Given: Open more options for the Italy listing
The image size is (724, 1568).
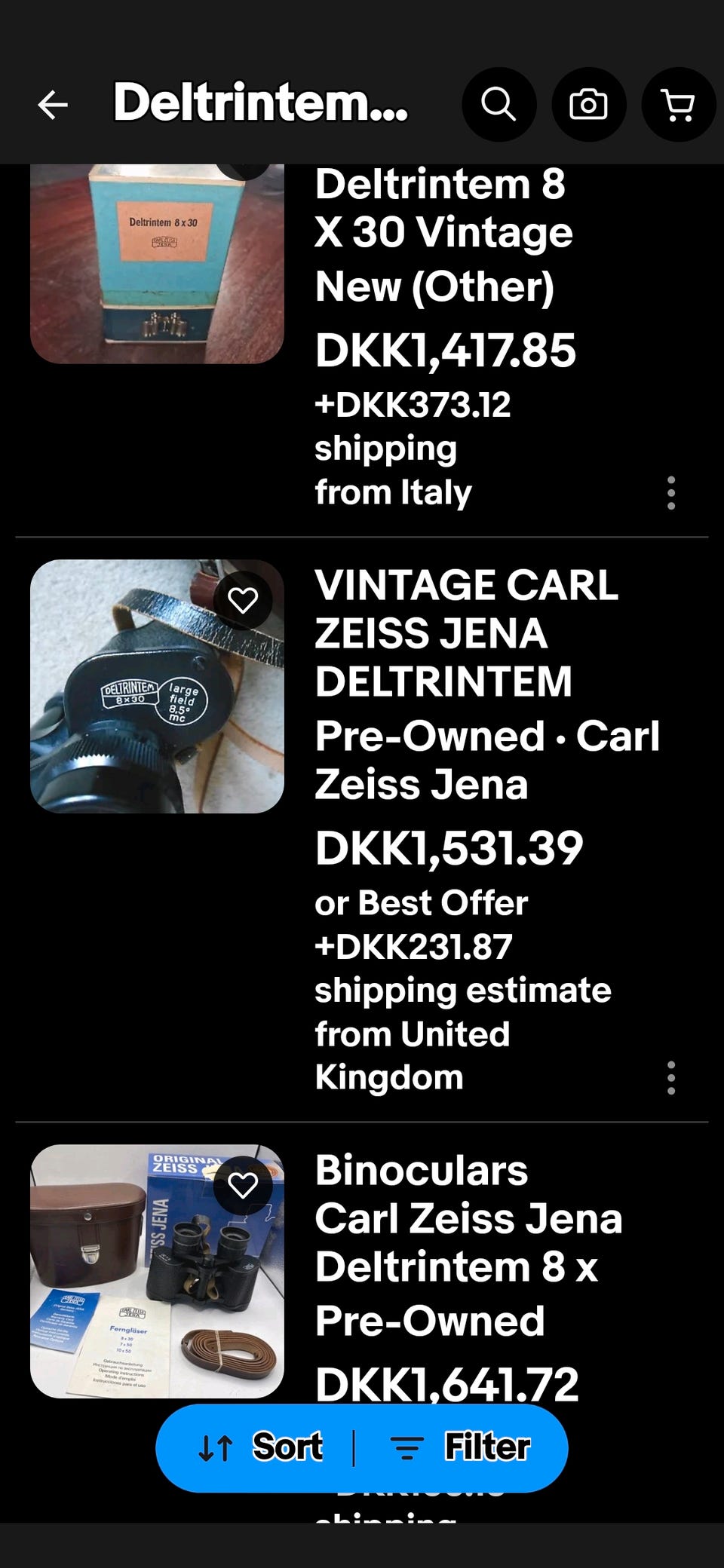Looking at the screenshot, I should 670,493.
